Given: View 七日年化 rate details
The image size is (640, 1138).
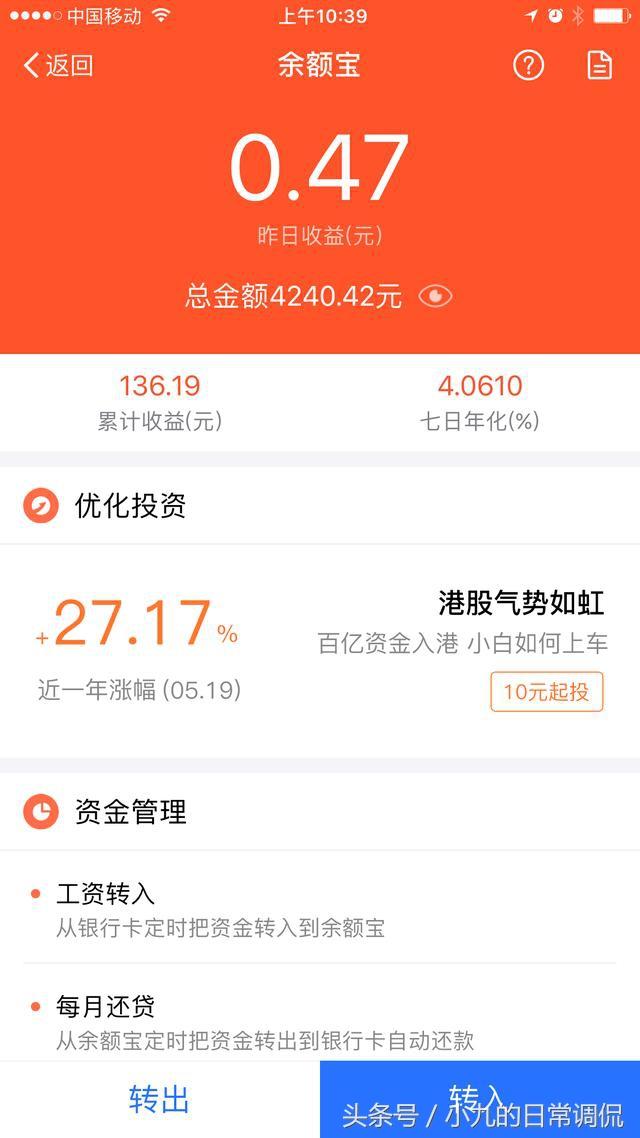Looking at the screenshot, I should (480, 402).
